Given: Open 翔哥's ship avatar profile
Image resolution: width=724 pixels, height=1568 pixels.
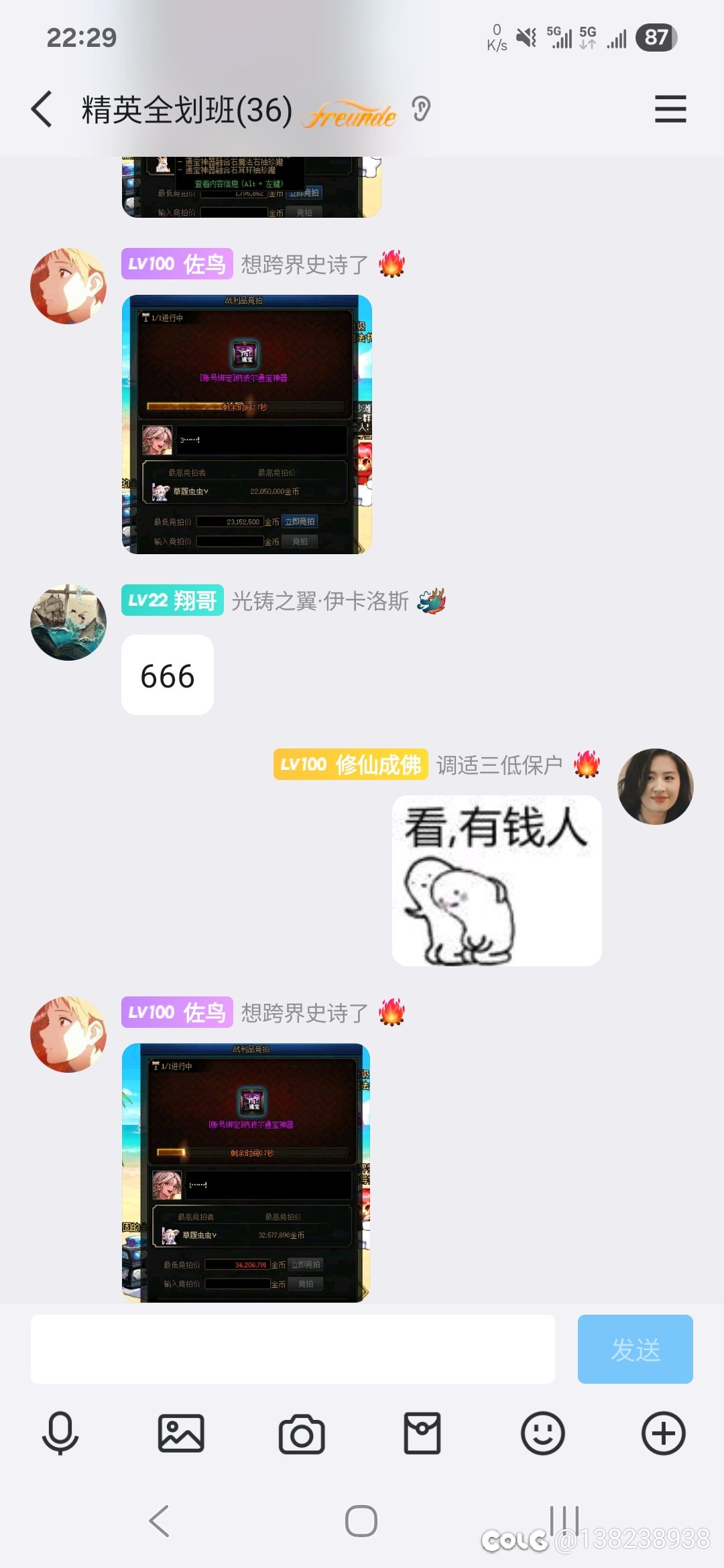Looking at the screenshot, I should point(68,623).
